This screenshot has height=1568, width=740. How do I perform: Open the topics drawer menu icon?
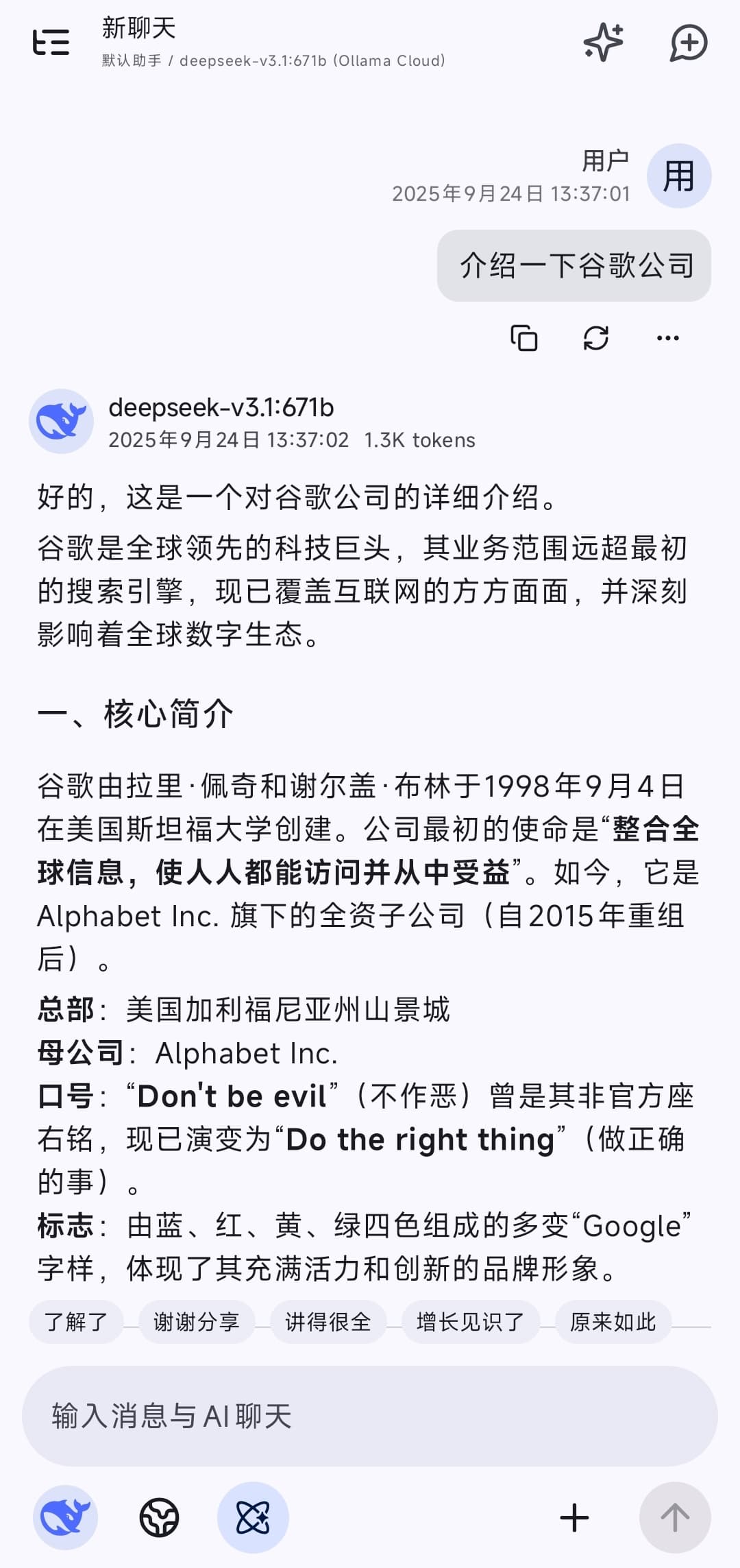click(51, 43)
